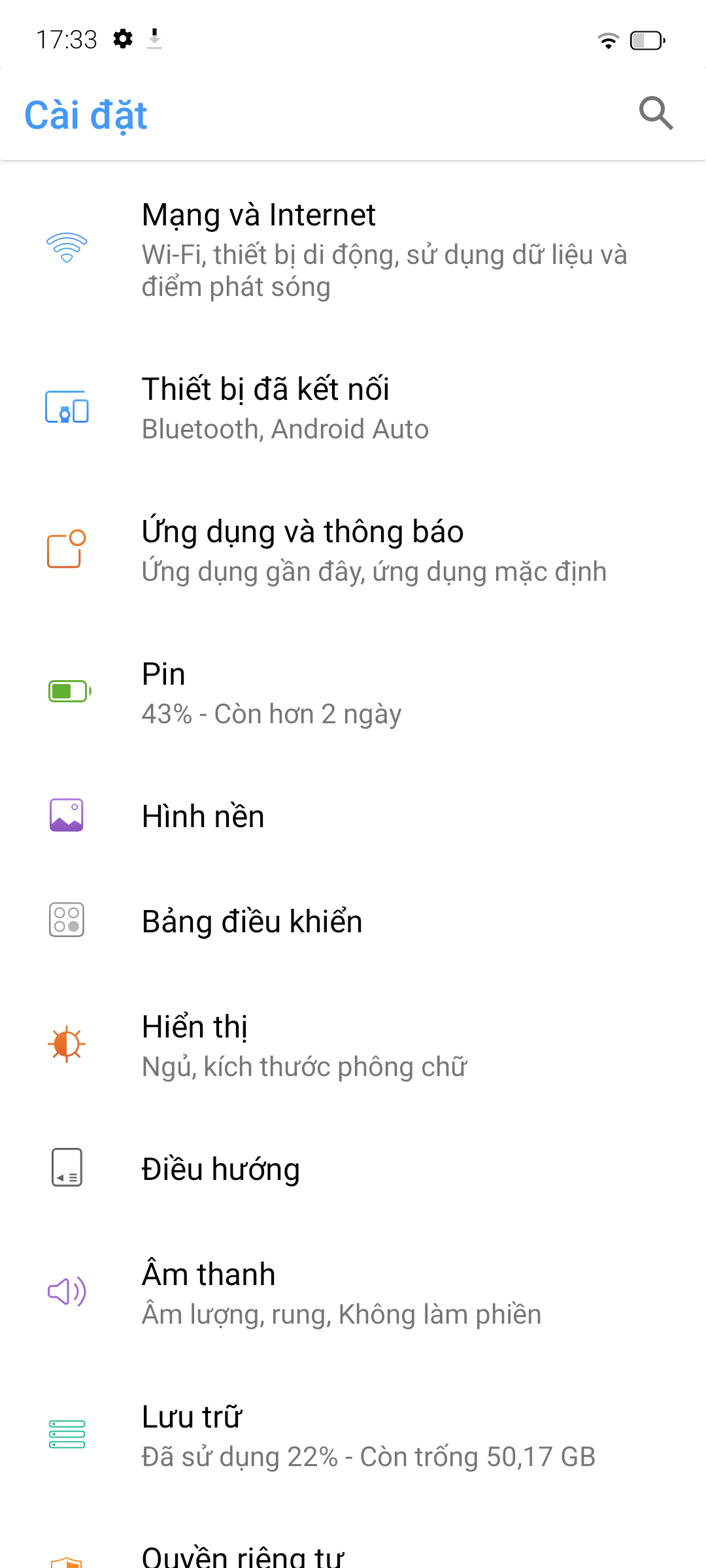Open the settings search icon
Viewport: 706px width, 1568px height.
click(x=656, y=114)
